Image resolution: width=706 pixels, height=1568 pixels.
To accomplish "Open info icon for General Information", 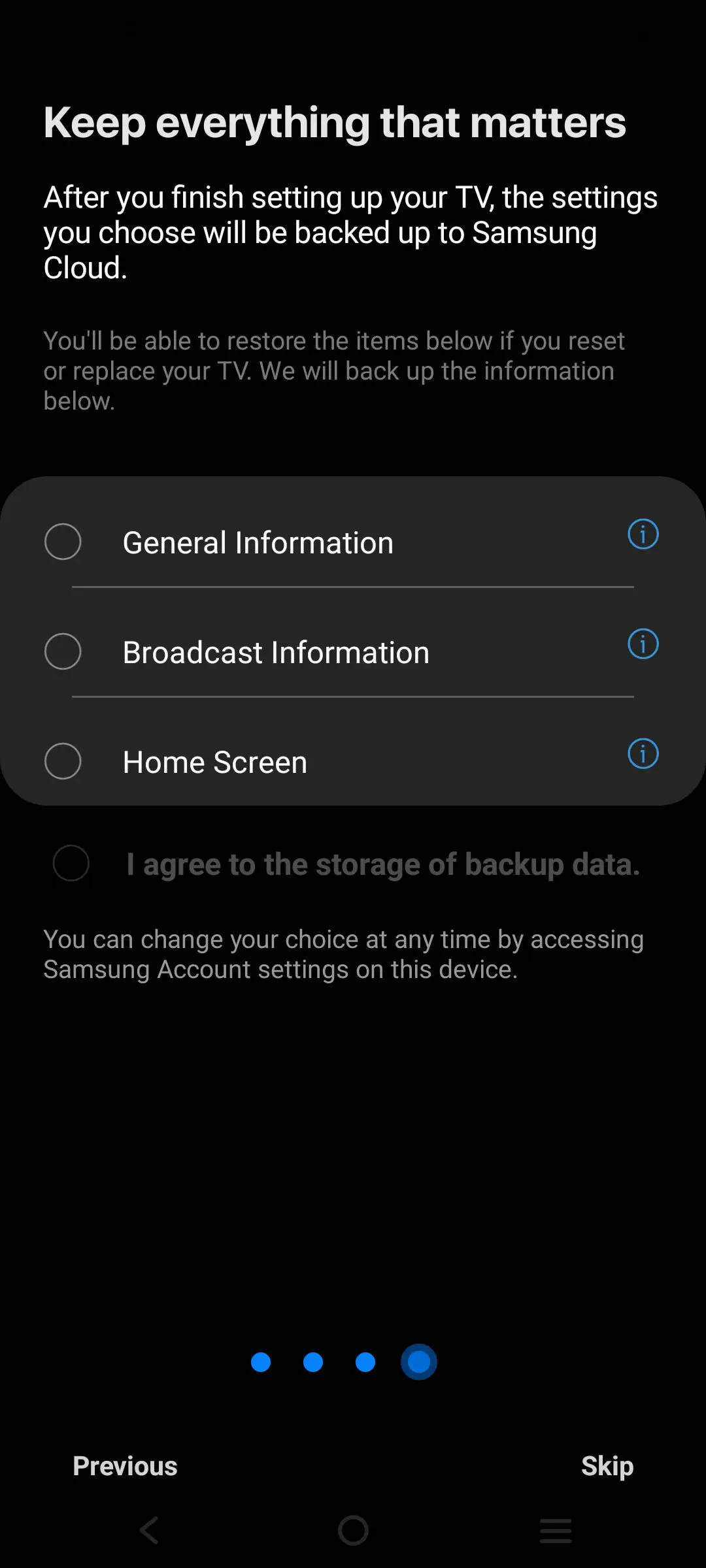I will (643, 534).
